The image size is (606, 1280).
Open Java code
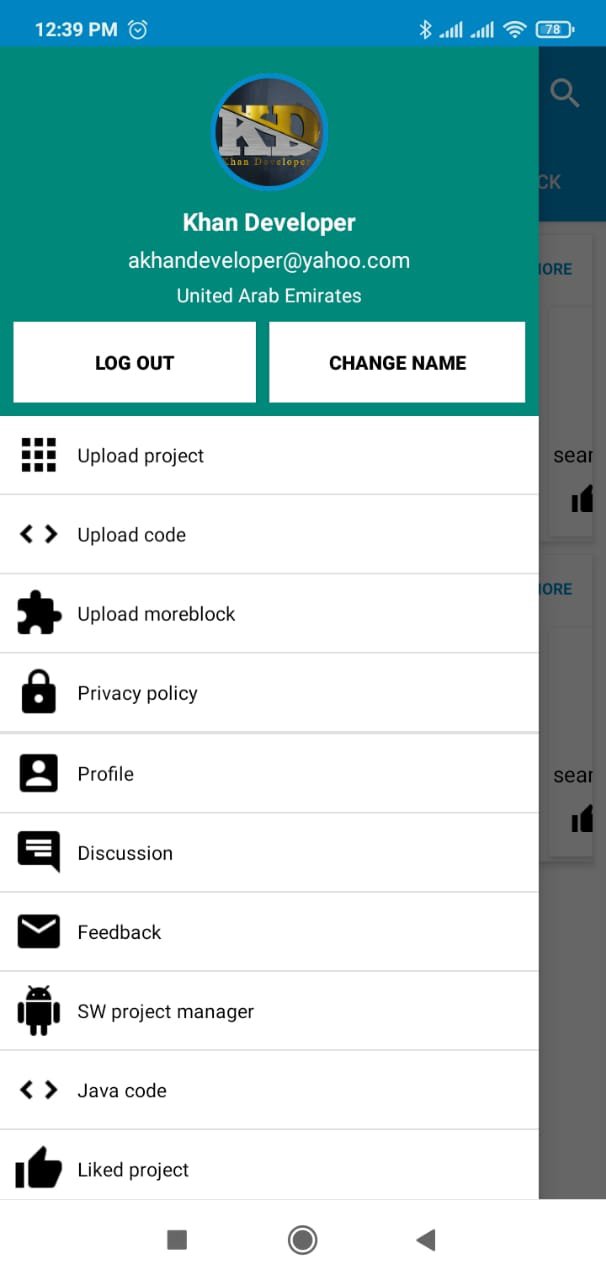pyautogui.click(x=269, y=1090)
